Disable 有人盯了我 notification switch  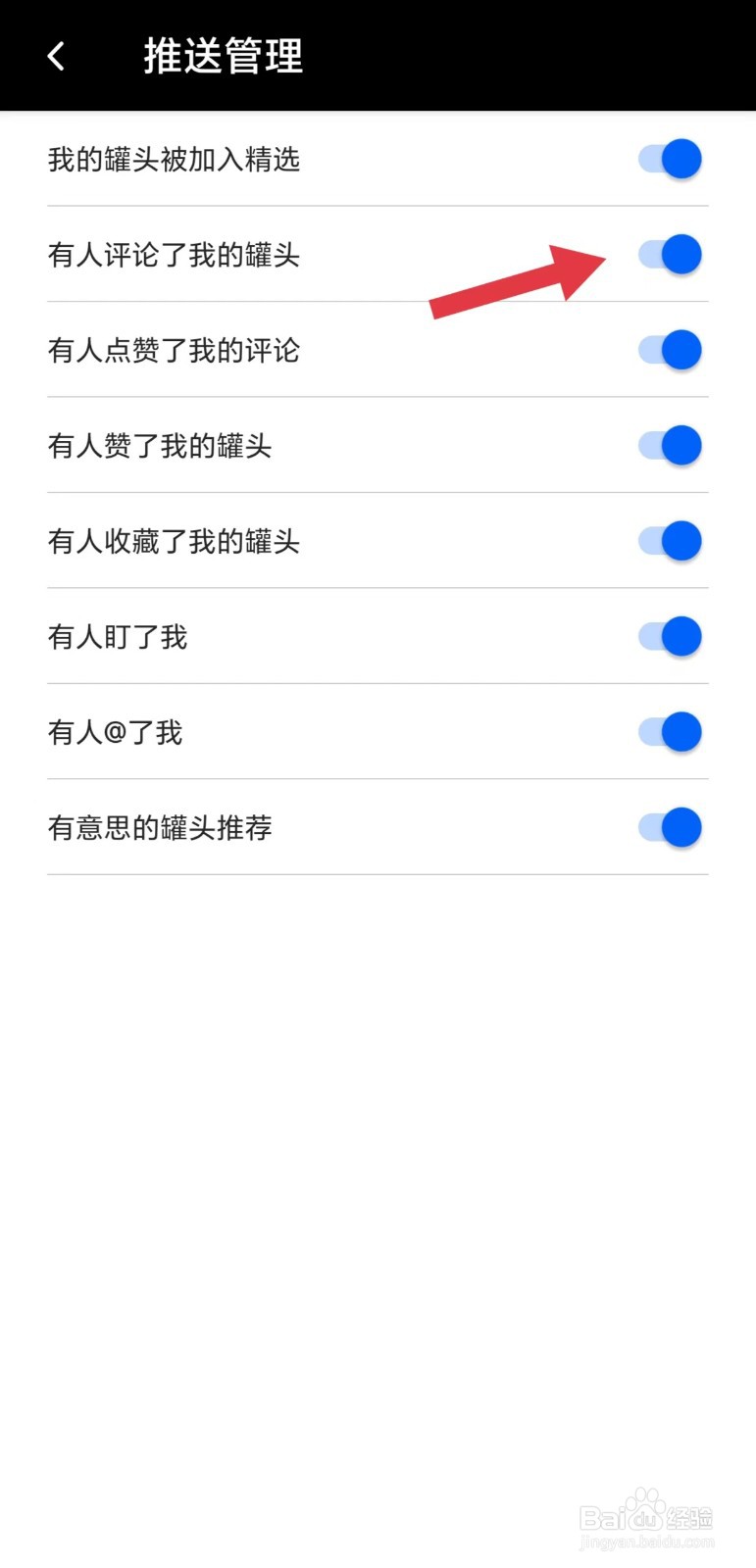(671, 637)
